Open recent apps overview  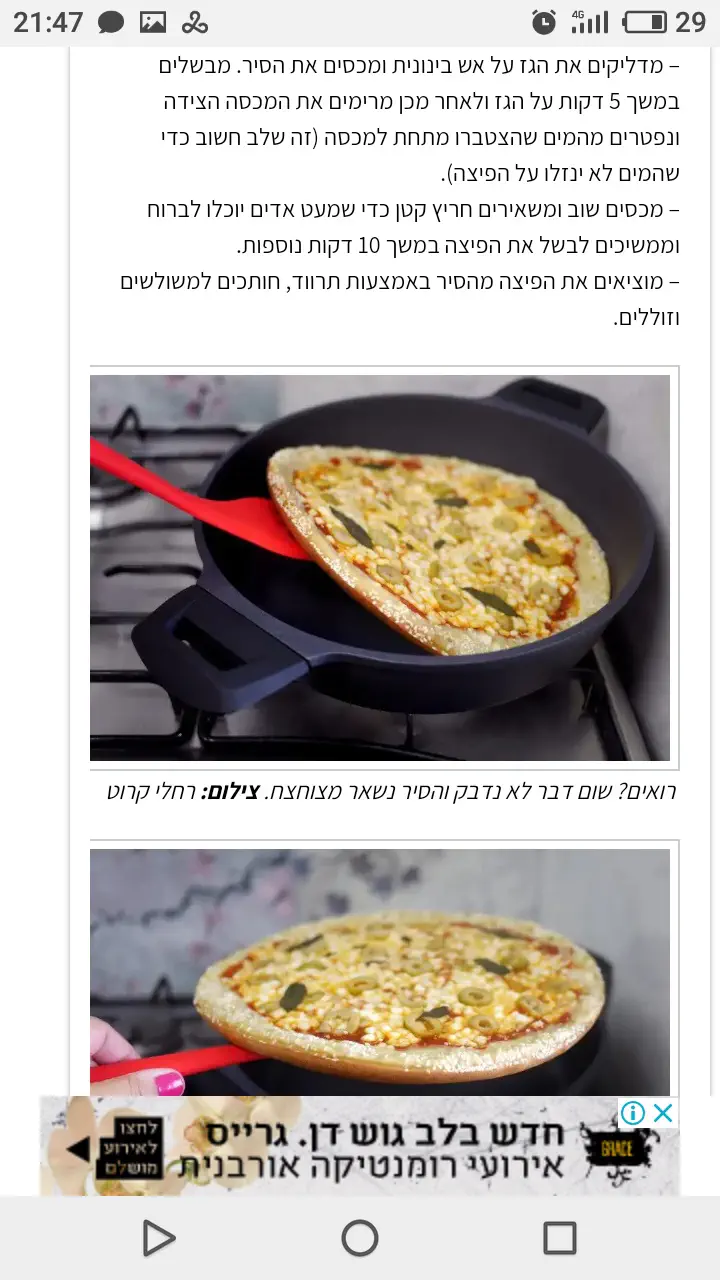(x=560, y=1238)
